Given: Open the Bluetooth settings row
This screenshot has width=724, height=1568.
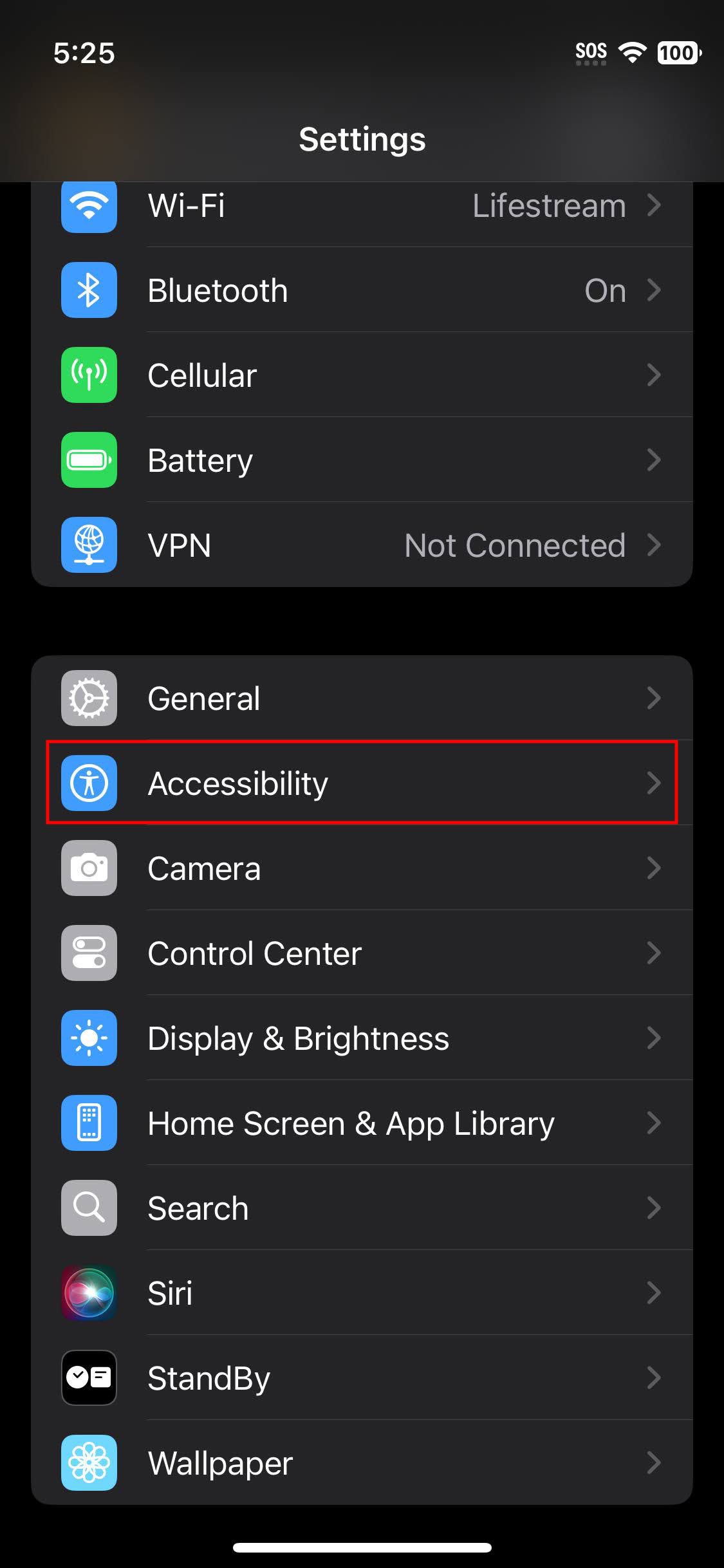Looking at the screenshot, I should (360, 290).
